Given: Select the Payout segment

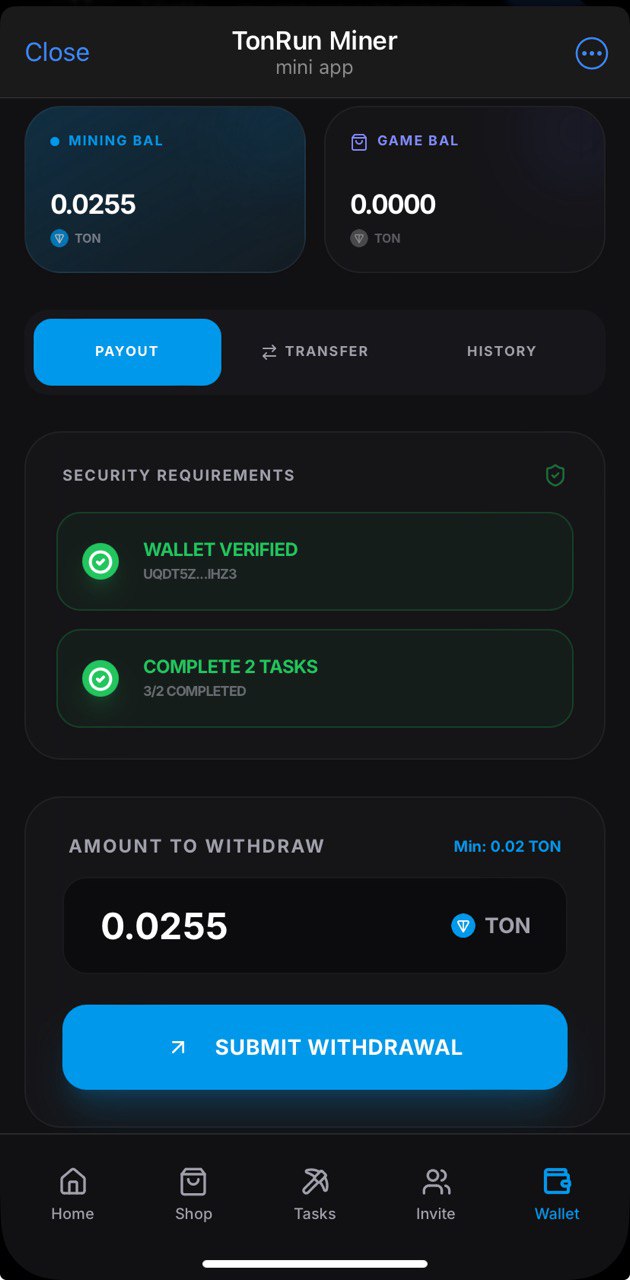Looking at the screenshot, I should pos(127,351).
